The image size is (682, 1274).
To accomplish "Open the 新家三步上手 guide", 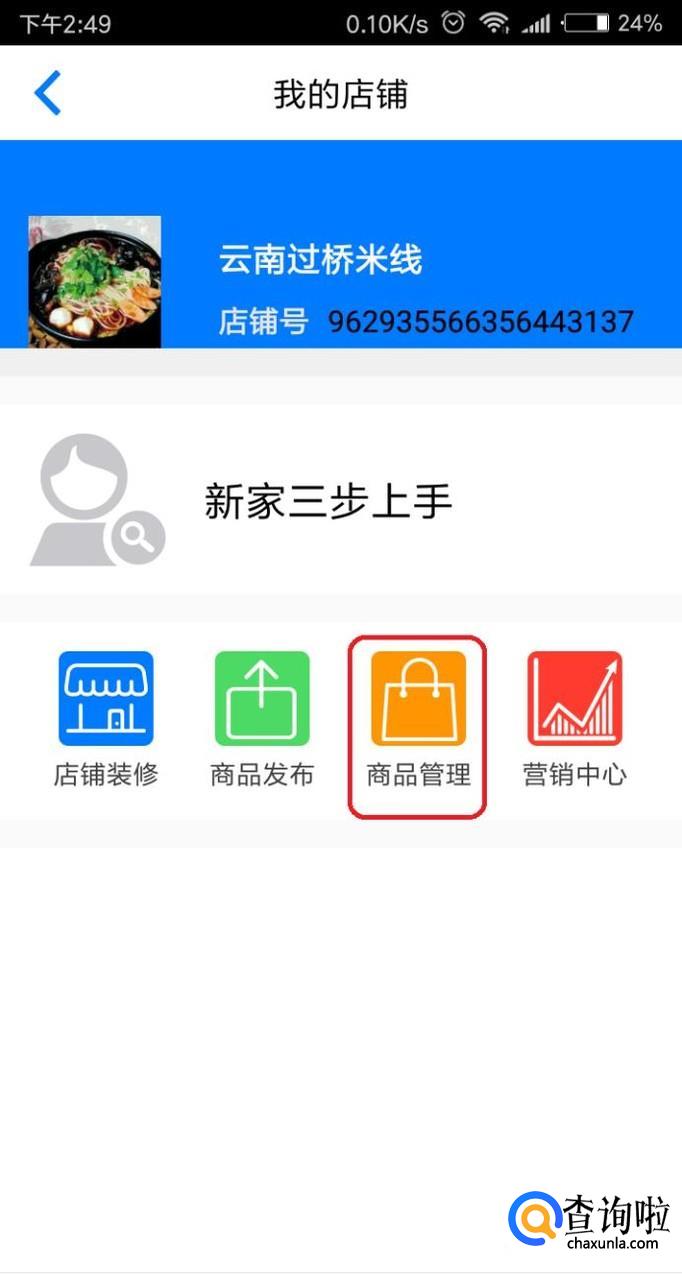I will pos(341,500).
